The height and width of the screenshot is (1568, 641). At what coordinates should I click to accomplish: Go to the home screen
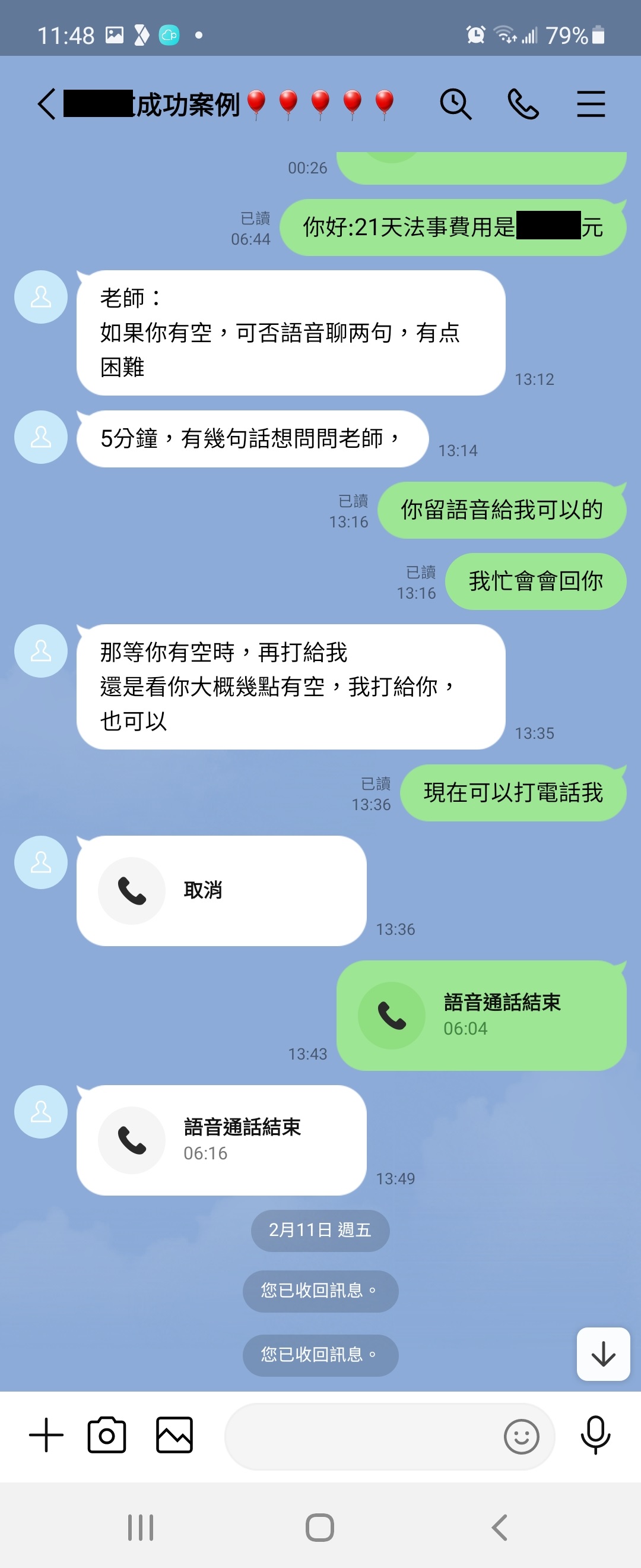pos(320,1527)
